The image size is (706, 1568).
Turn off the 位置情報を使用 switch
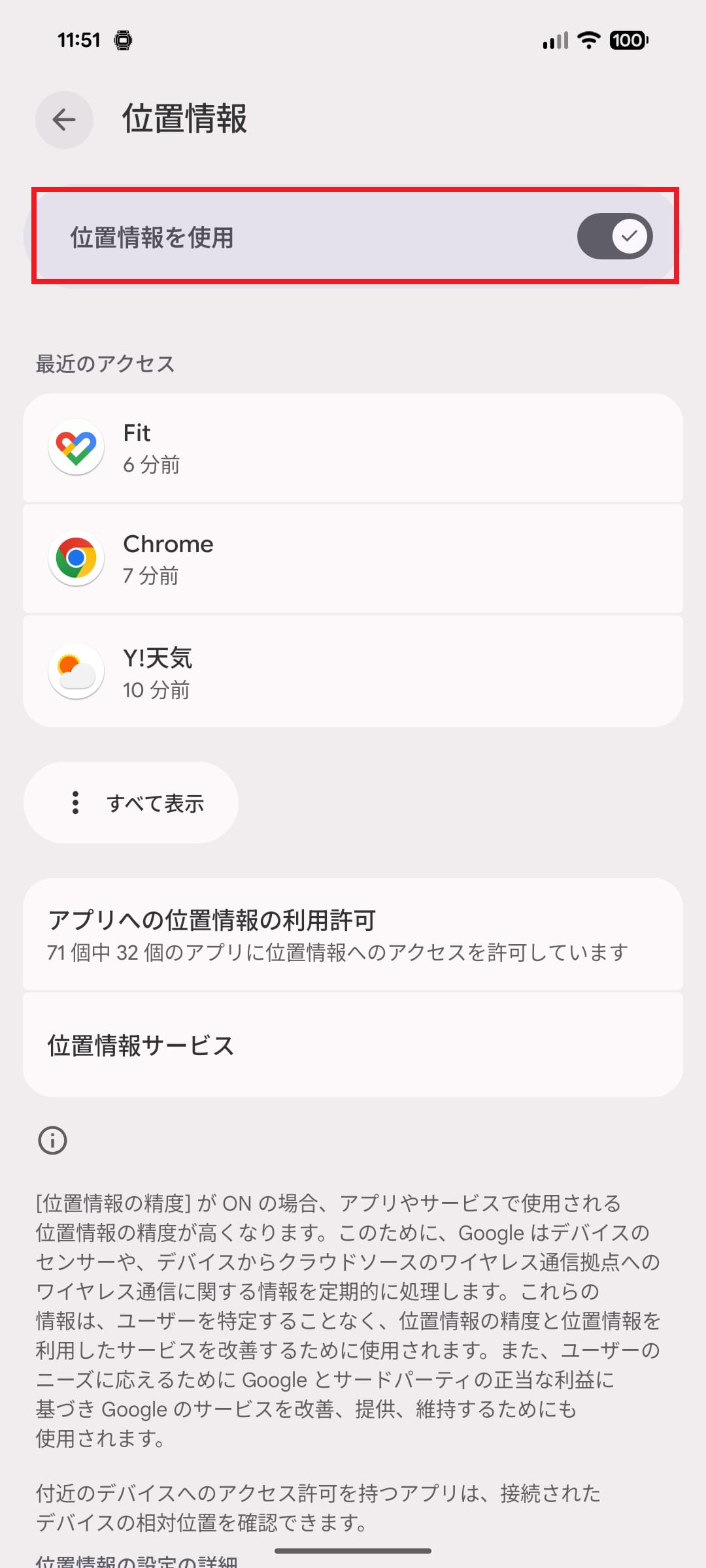coord(614,237)
